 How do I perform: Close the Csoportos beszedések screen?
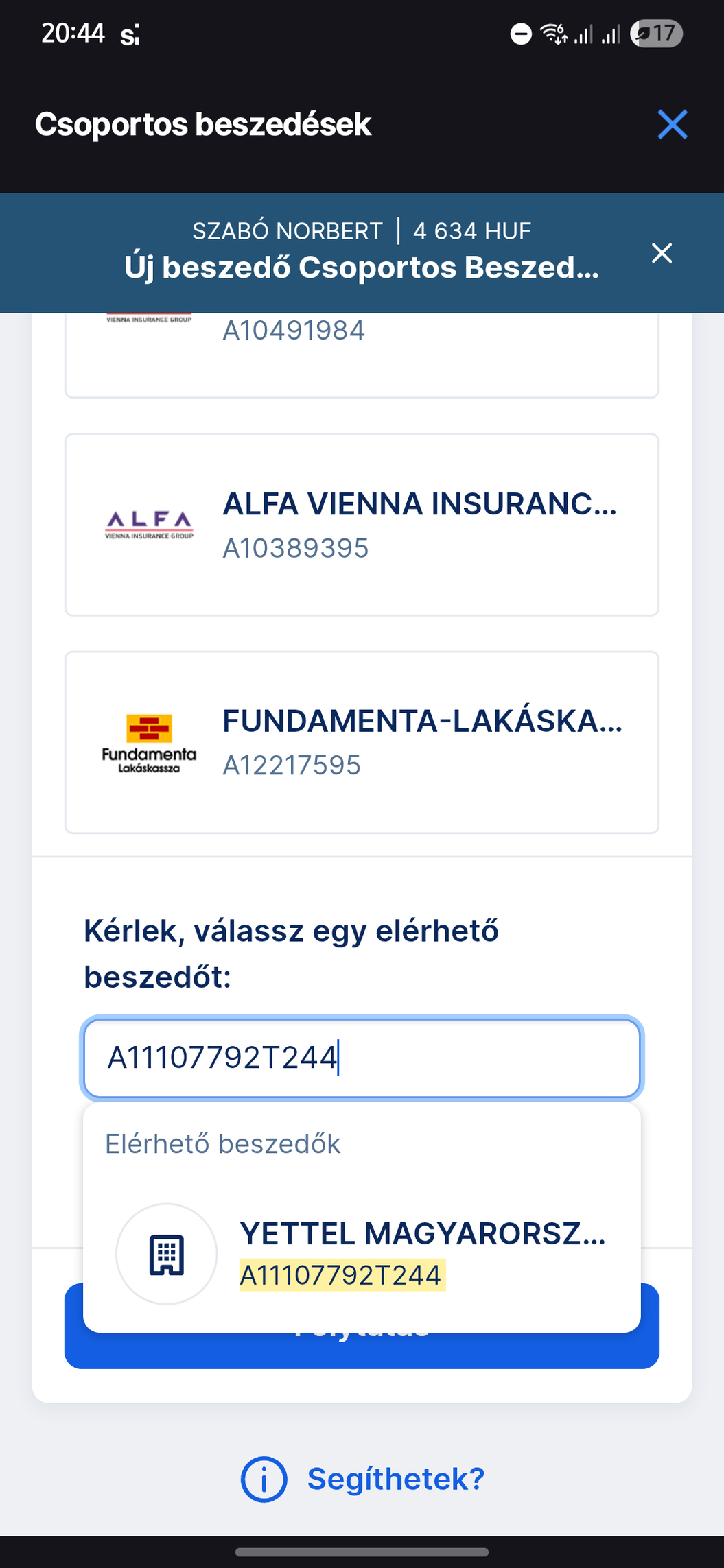point(672,124)
